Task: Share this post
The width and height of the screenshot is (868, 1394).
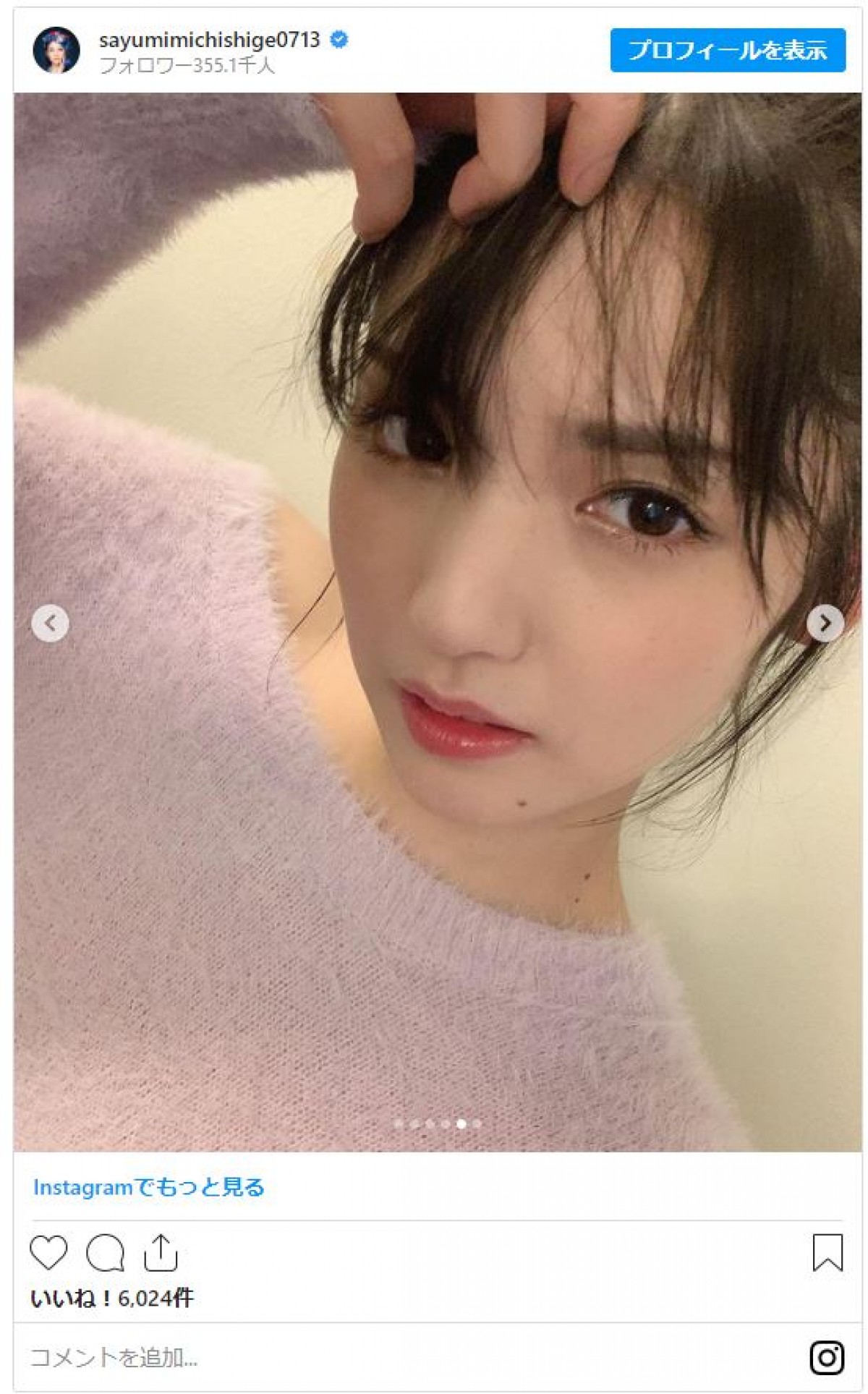Action: (x=161, y=1252)
